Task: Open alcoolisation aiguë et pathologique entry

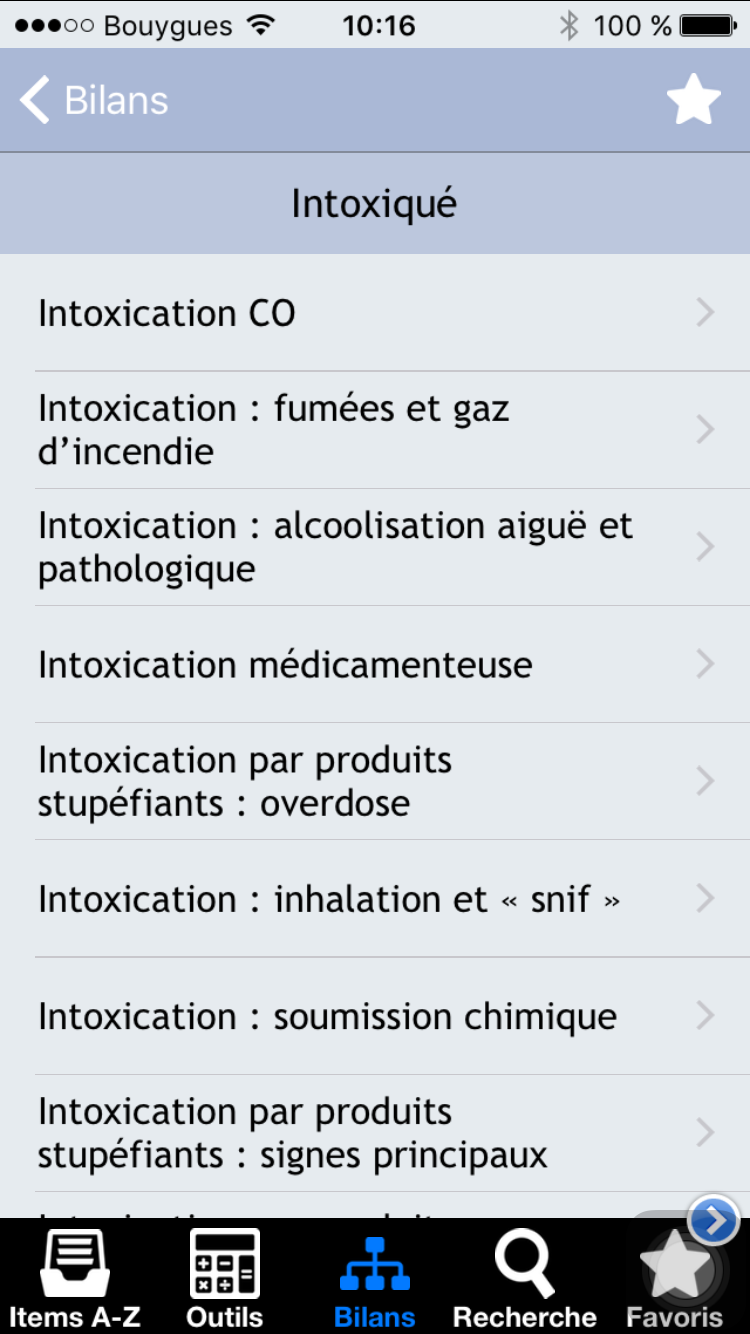Action: pyautogui.click(x=375, y=547)
